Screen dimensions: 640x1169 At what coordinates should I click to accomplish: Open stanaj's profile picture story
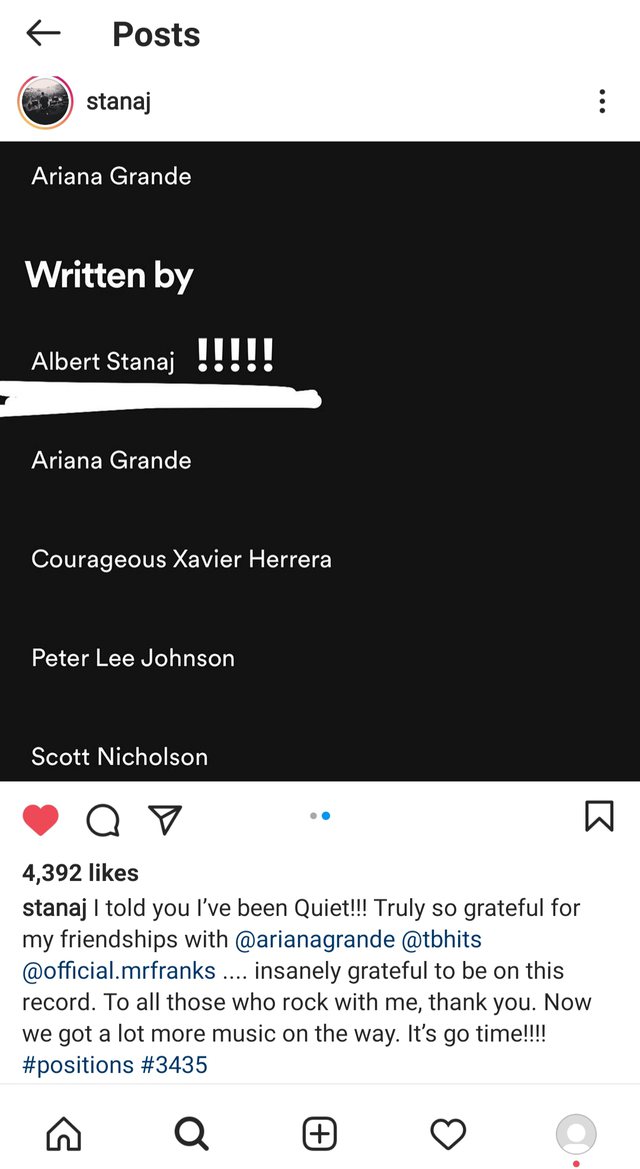(45, 101)
